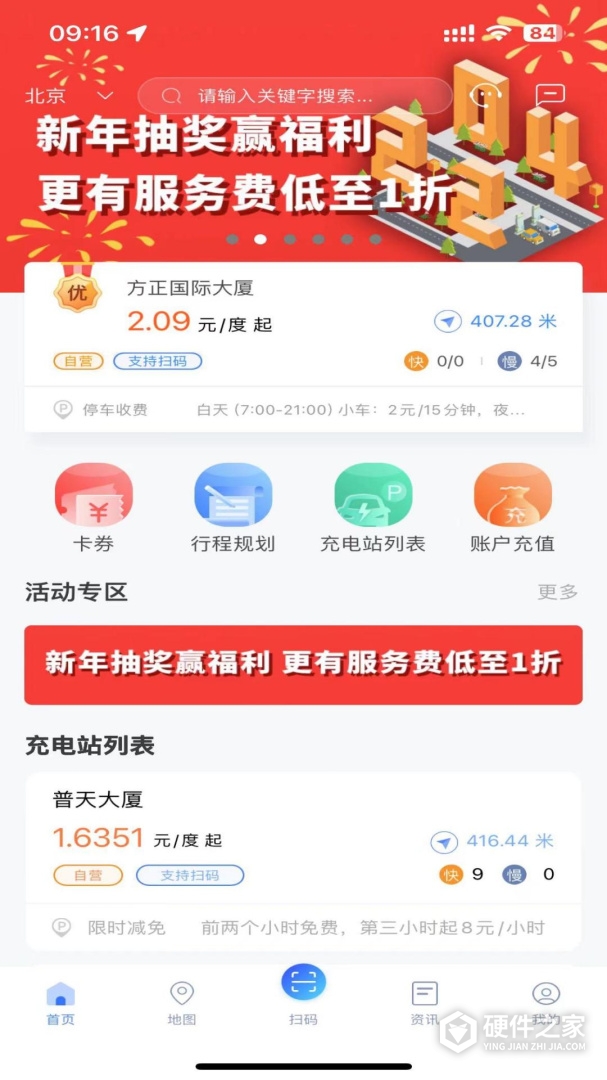Viewport: 607px width, 1080px height.
Task: Switch to the 资讯 tab
Action: tap(425, 1003)
